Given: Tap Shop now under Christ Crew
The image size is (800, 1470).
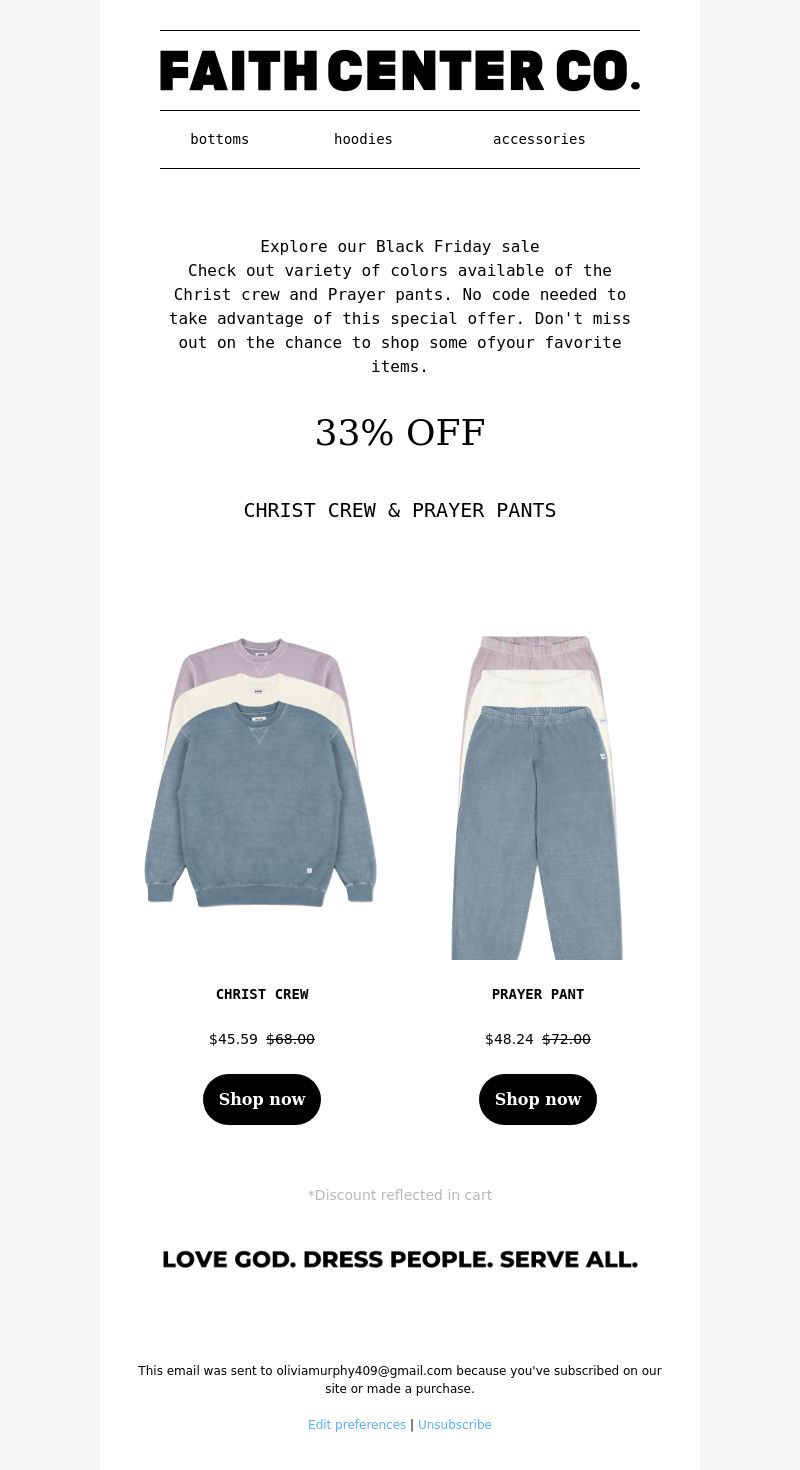Looking at the screenshot, I should (x=262, y=1099).
